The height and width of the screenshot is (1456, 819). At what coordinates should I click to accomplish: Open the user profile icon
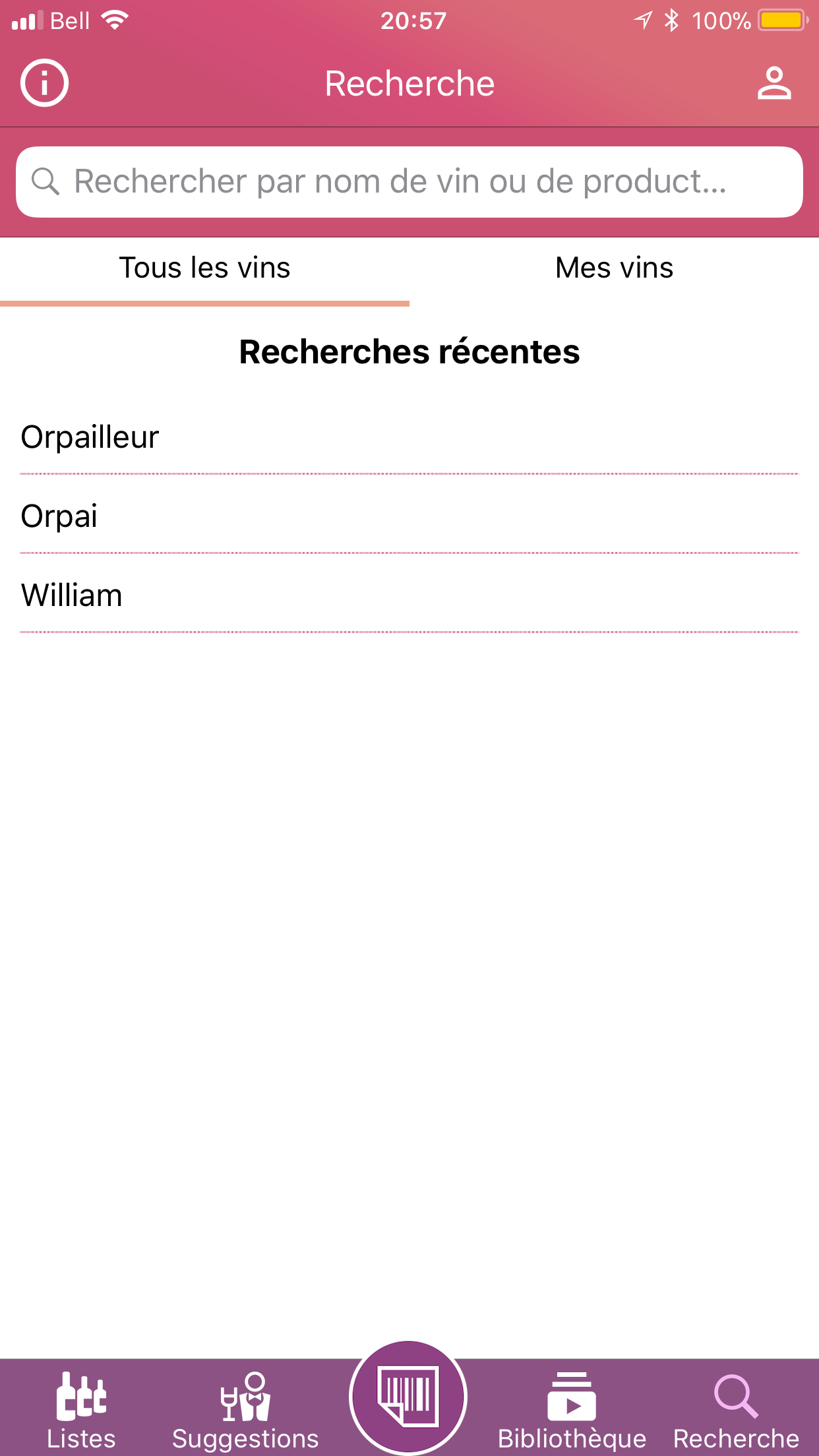[x=773, y=83]
